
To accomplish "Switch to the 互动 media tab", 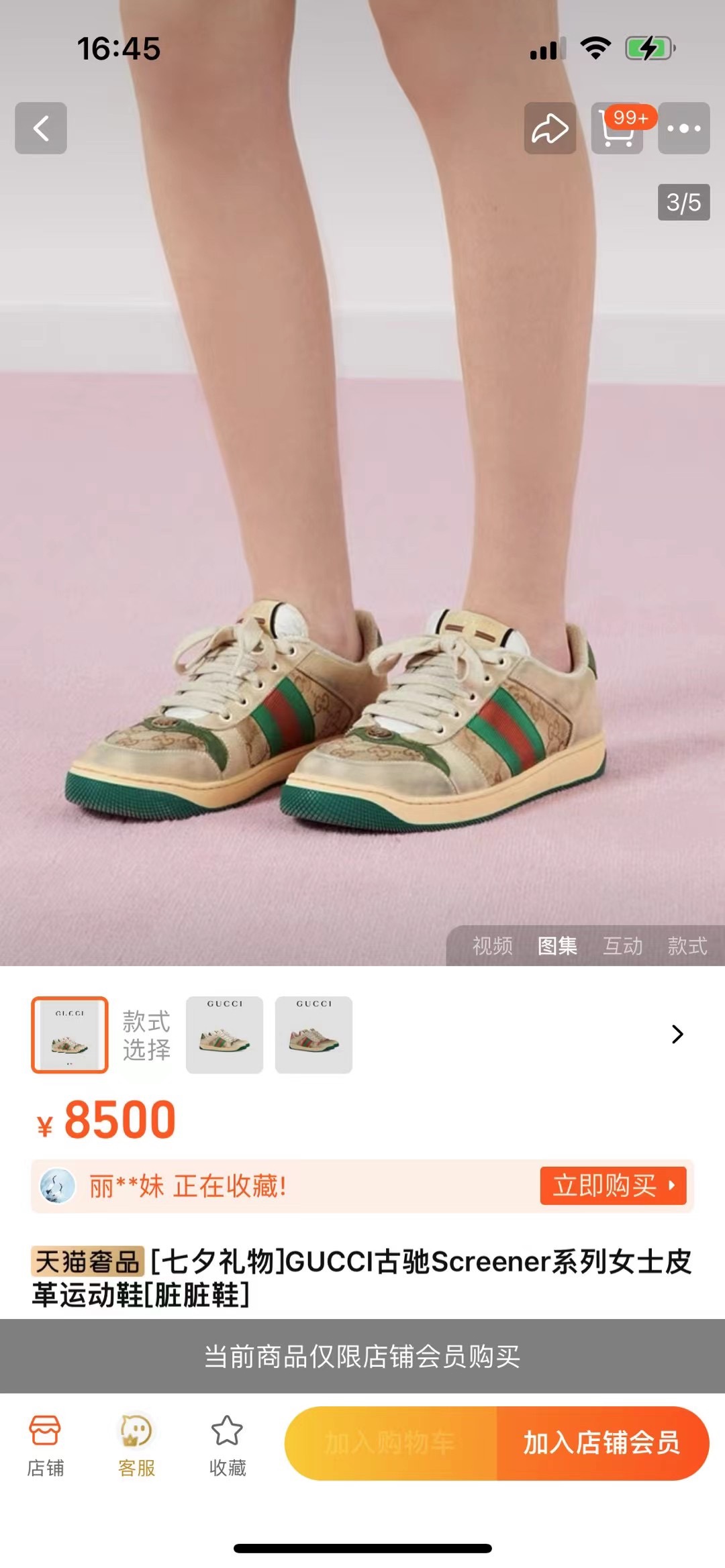I will coord(622,946).
